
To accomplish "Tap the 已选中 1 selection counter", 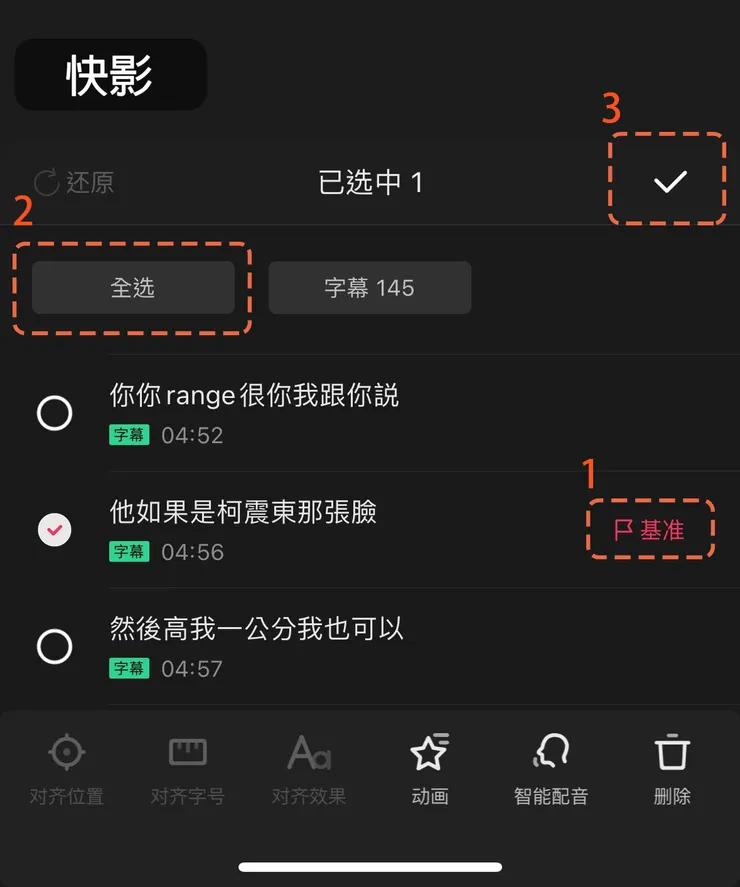I will pos(369,180).
